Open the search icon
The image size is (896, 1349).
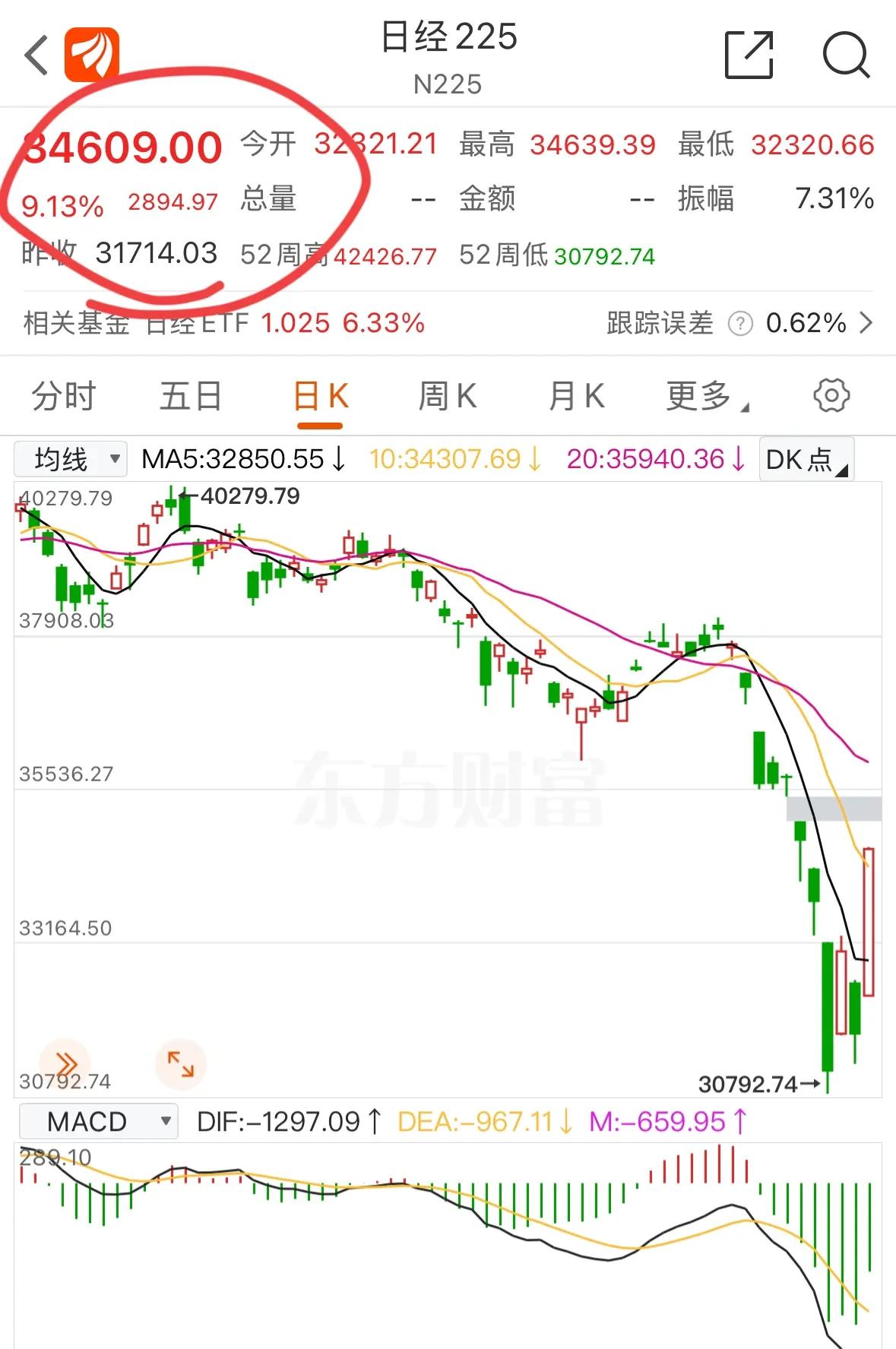(846, 55)
